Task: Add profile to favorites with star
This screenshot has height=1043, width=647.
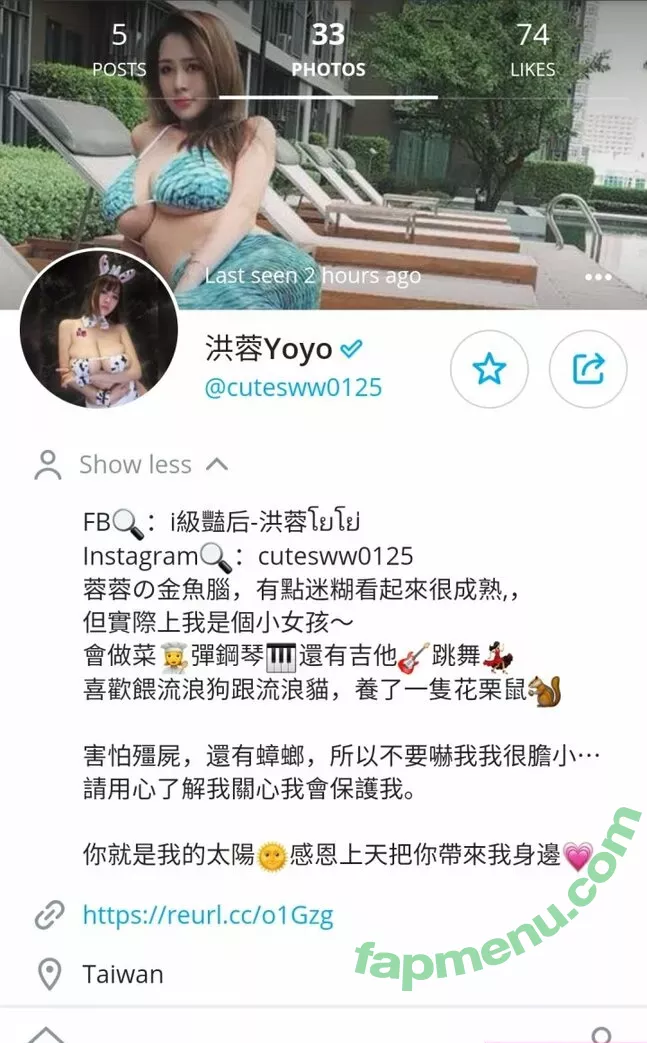Action: [x=489, y=370]
